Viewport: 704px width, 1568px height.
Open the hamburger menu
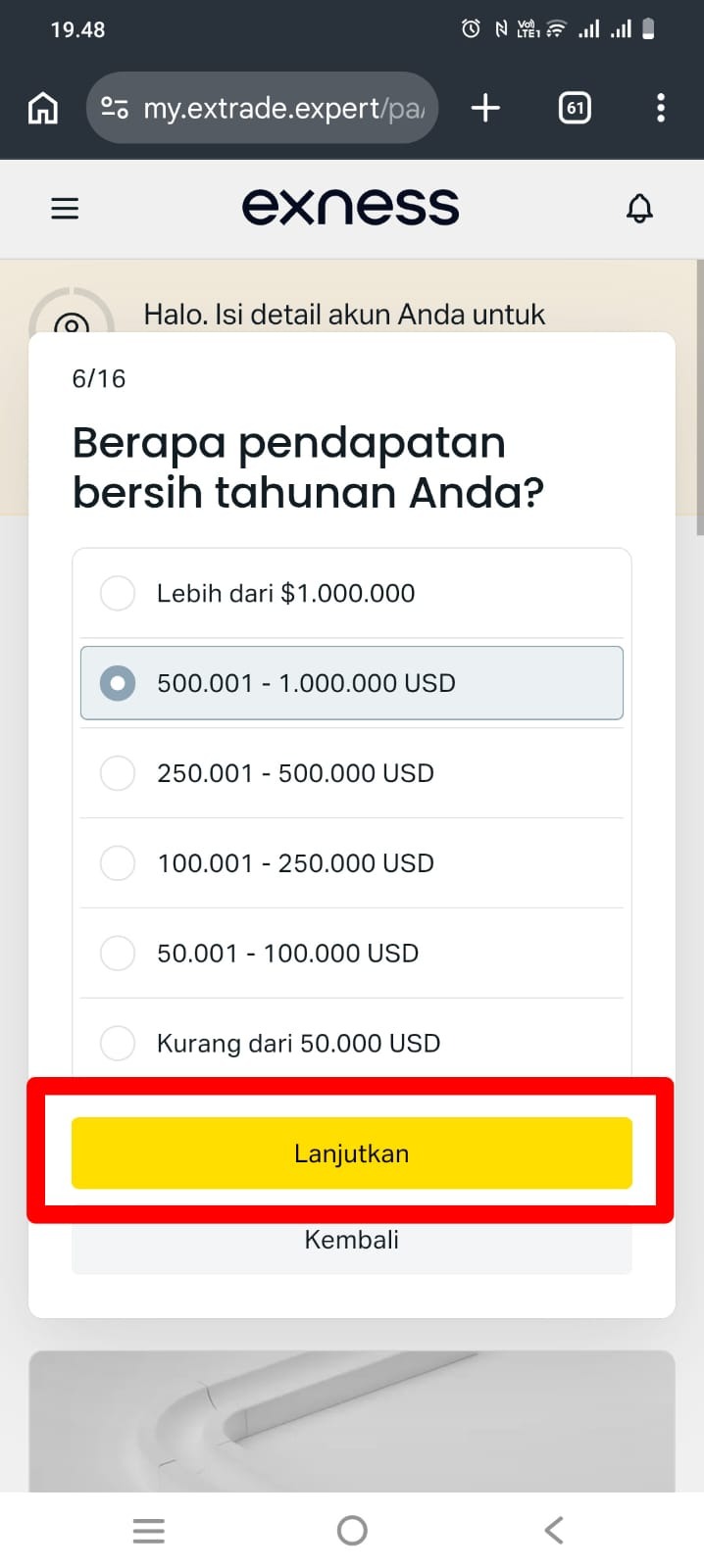[x=65, y=208]
